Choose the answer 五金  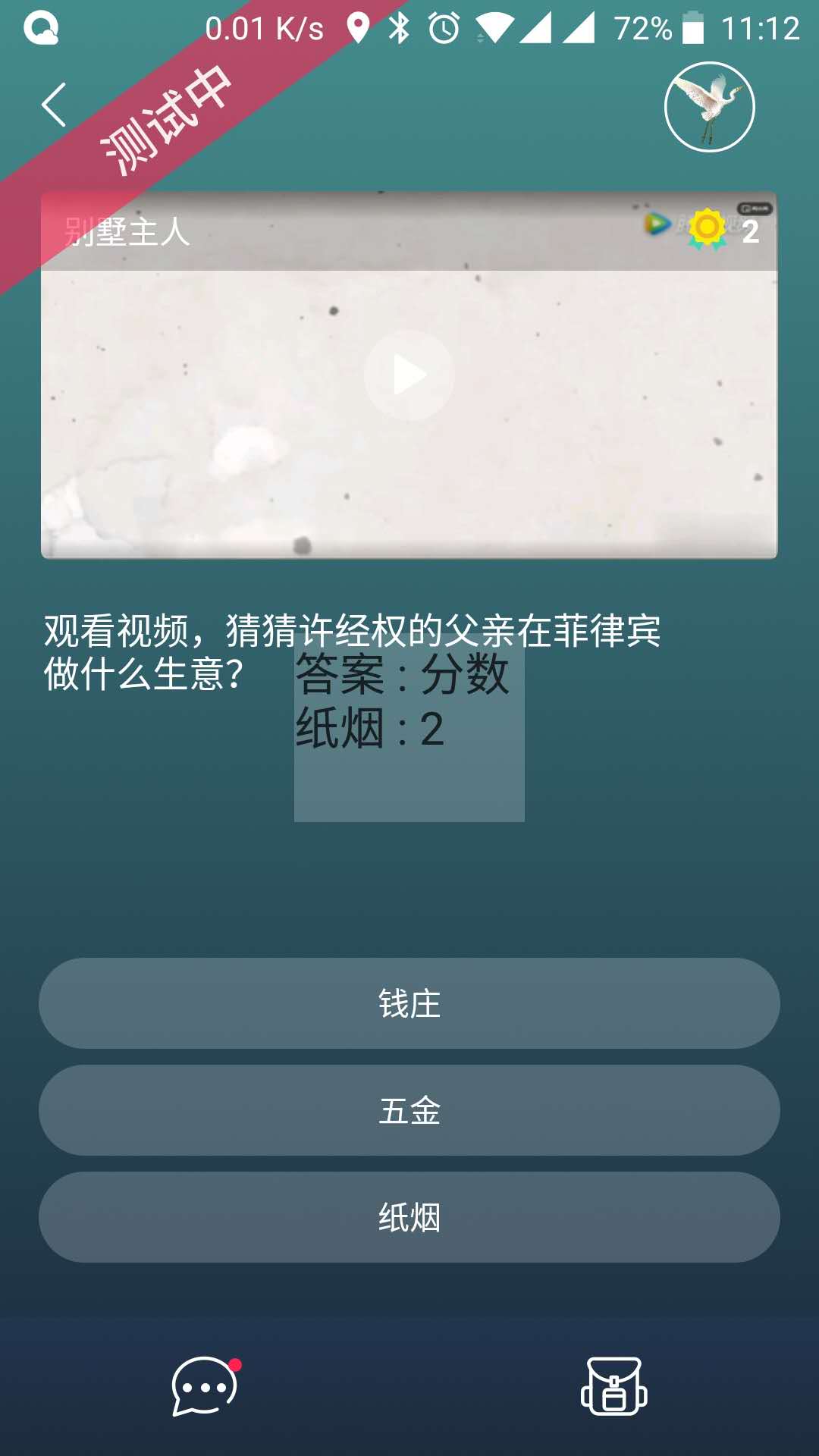(x=409, y=1110)
